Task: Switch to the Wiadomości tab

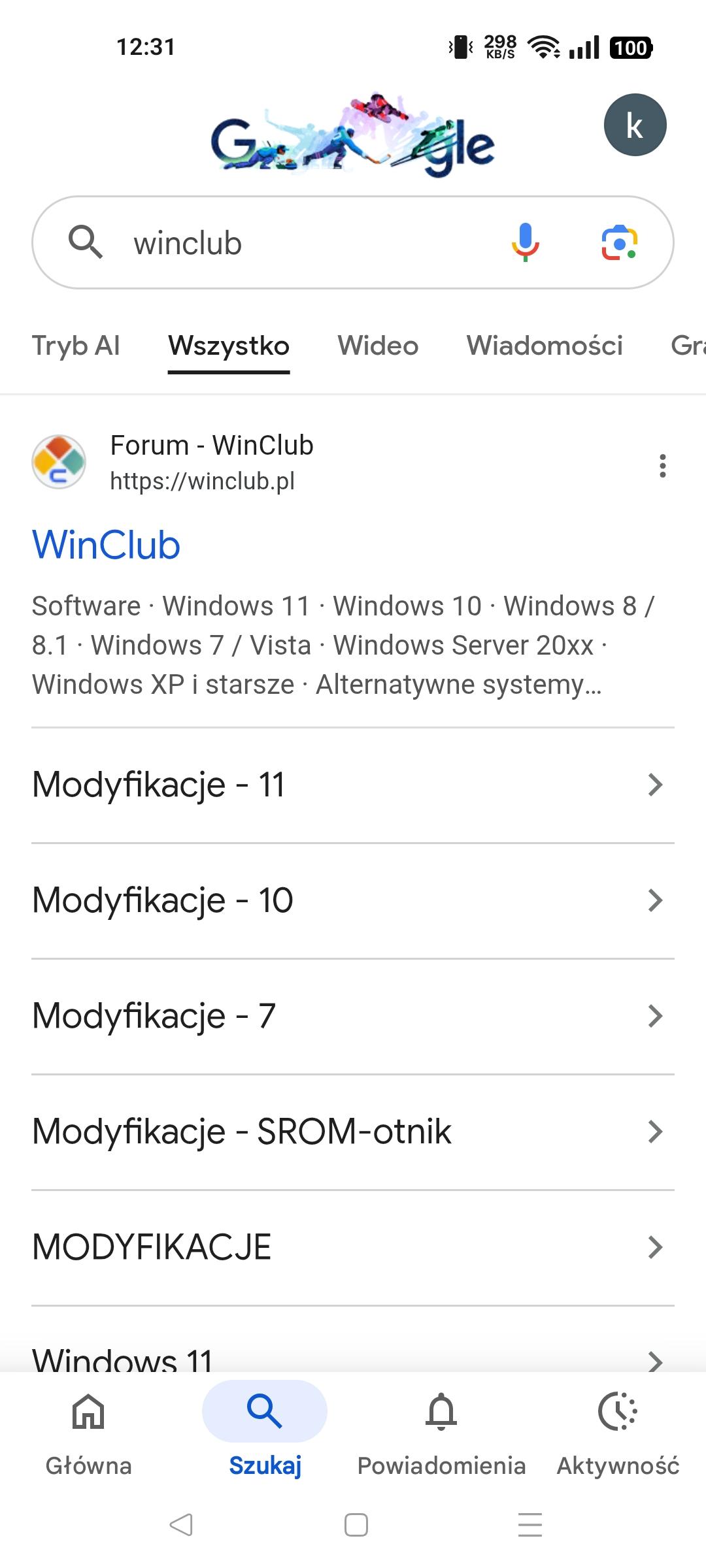Action: (x=545, y=346)
